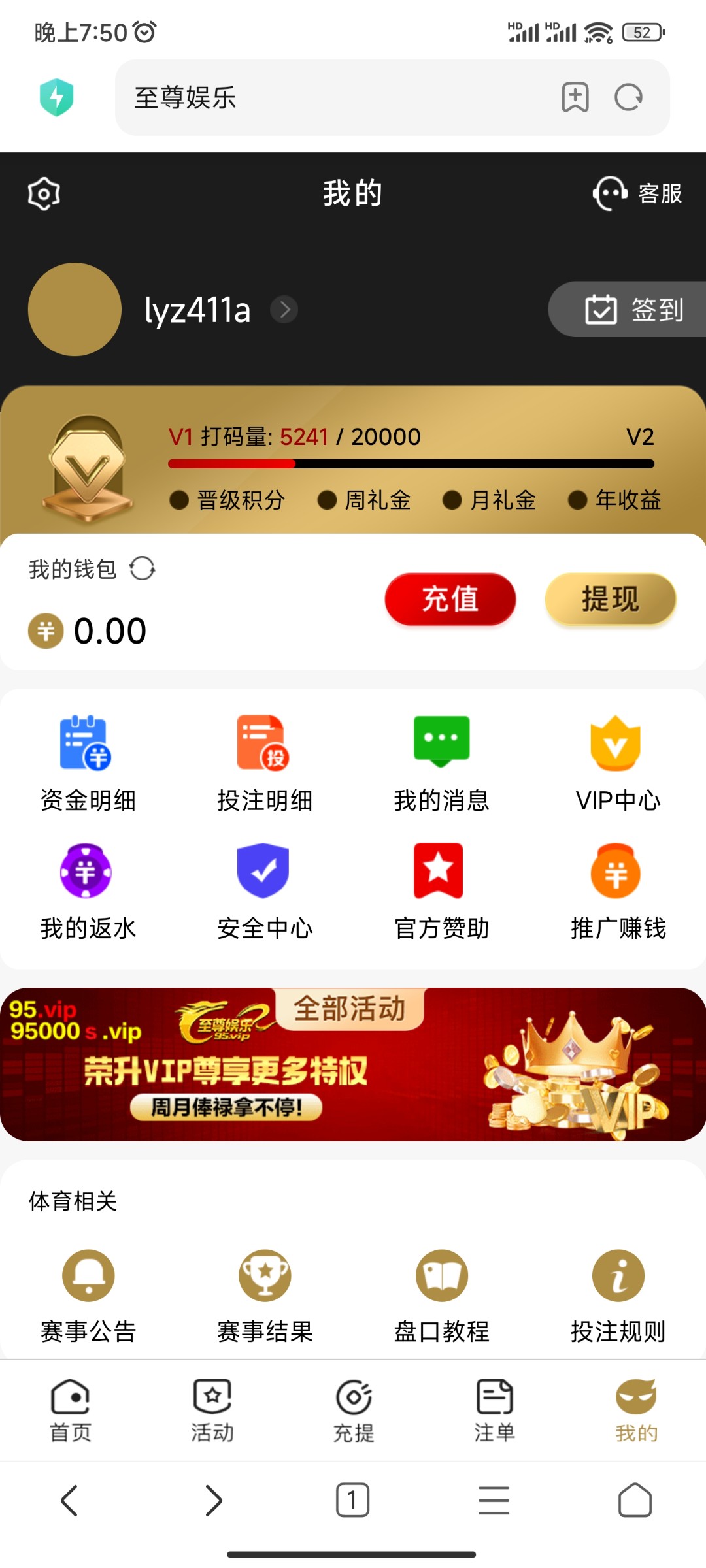Screen dimensions: 706x1568
Task: Reload the page in browser
Action: pos(628,98)
